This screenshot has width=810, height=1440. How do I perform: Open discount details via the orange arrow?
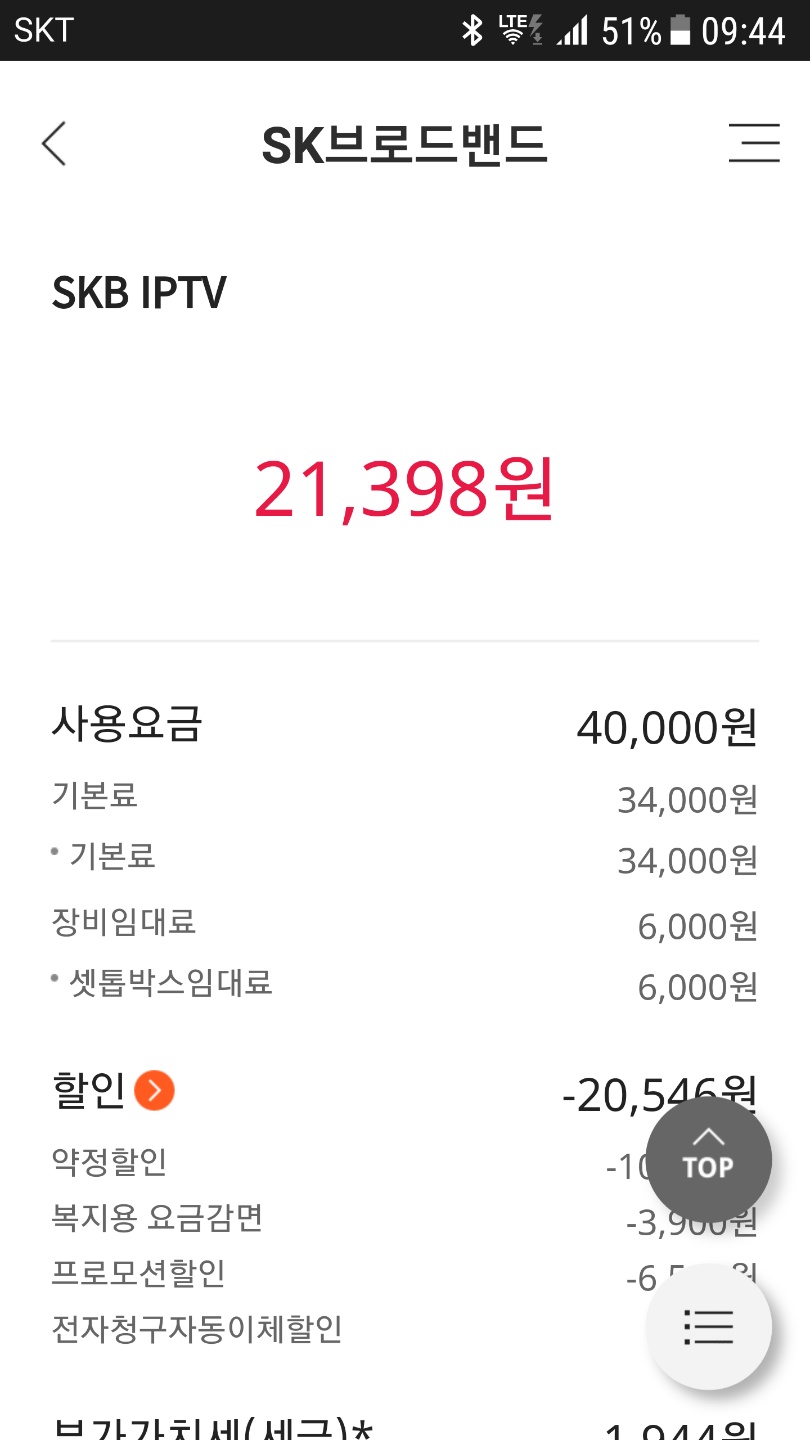click(x=154, y=1090)
